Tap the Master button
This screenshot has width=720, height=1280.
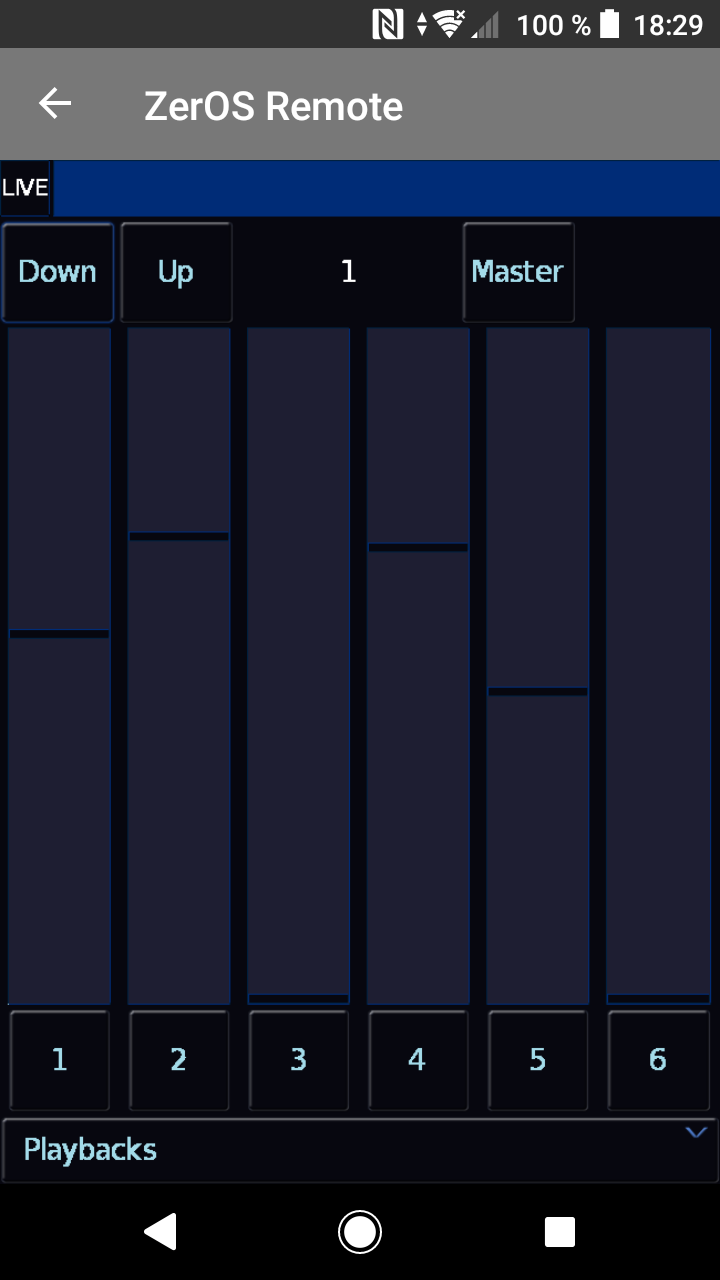coord(518,272)
